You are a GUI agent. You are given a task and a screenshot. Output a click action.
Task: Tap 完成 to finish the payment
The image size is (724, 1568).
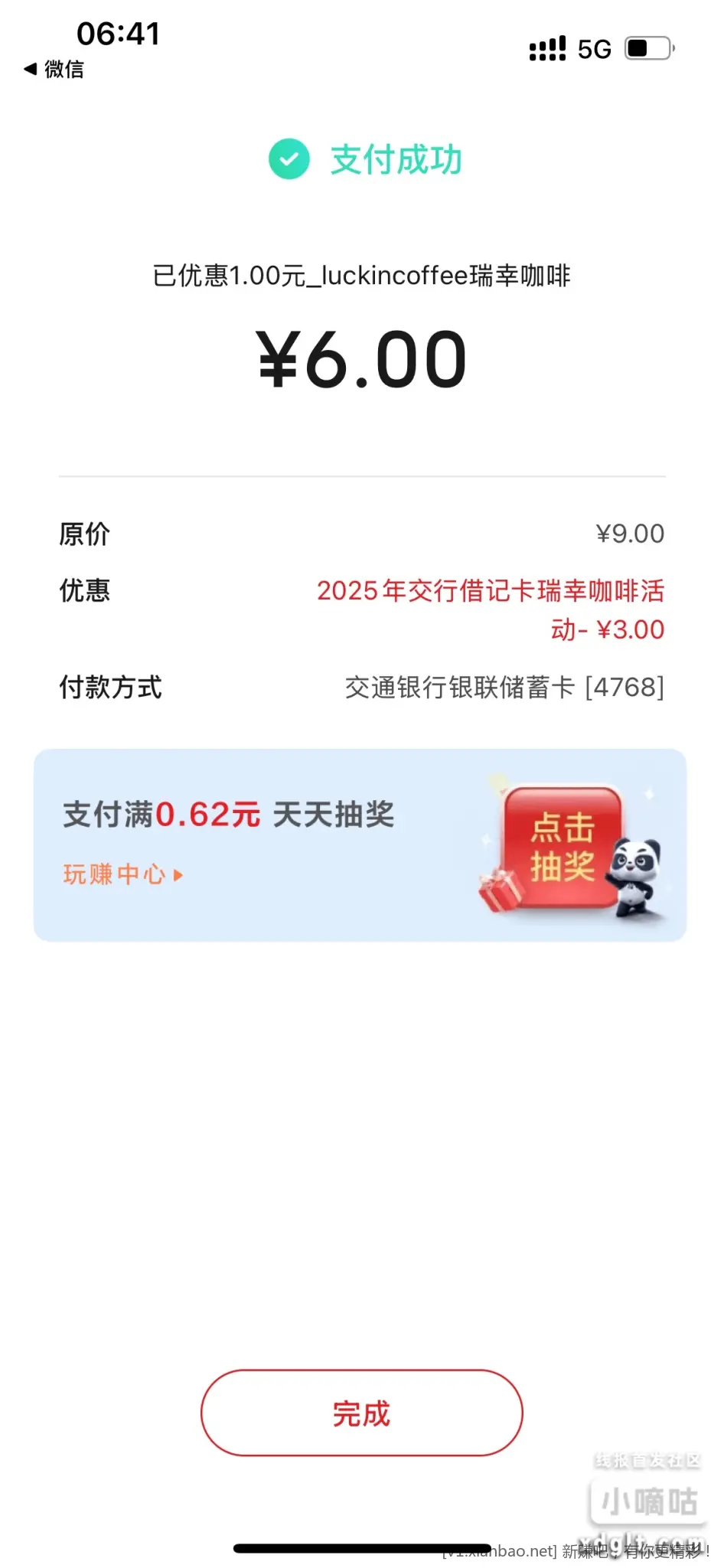[x=361, y=1413]
